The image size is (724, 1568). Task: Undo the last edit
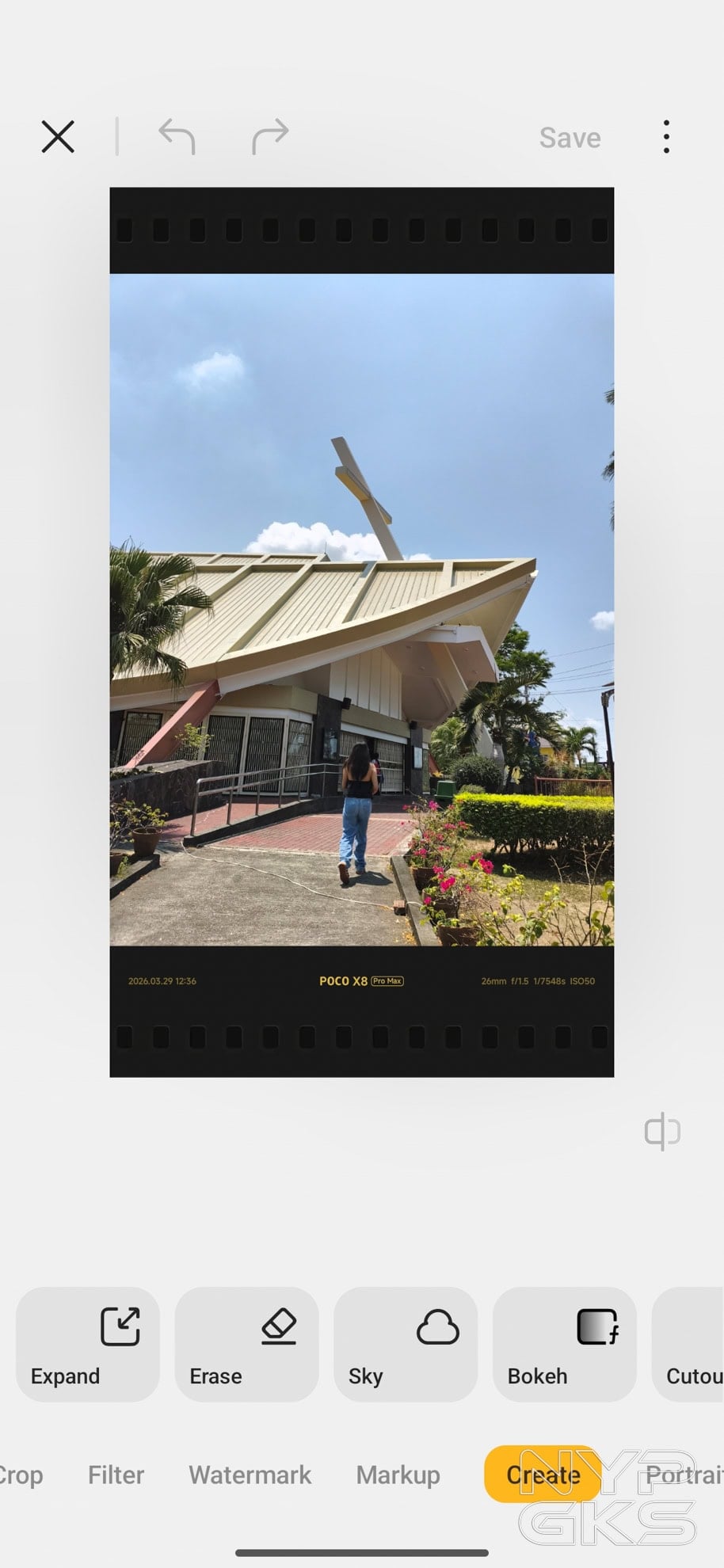(x=177, y=137)
